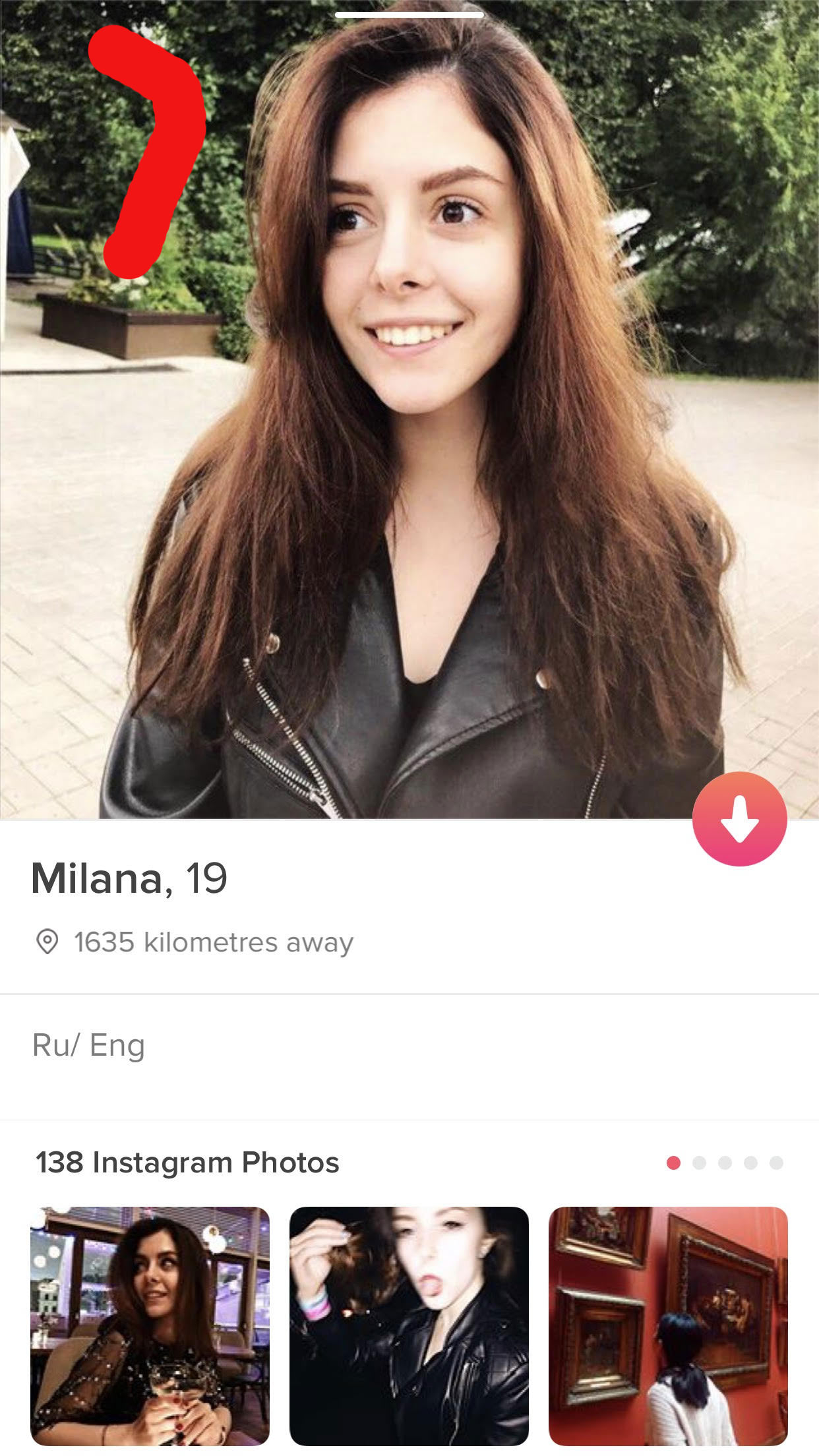This screenshot has height=1456, width=819.
Task: Open Instagram photo with tongue sticking out
Action: 409,1325
